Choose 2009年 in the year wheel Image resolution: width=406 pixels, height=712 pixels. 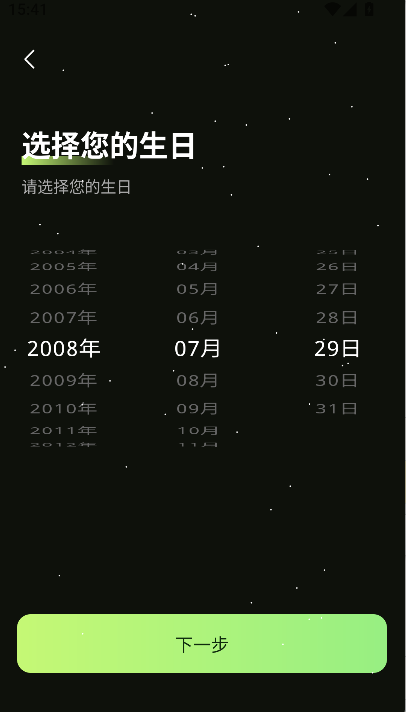(x=63, y=380)
